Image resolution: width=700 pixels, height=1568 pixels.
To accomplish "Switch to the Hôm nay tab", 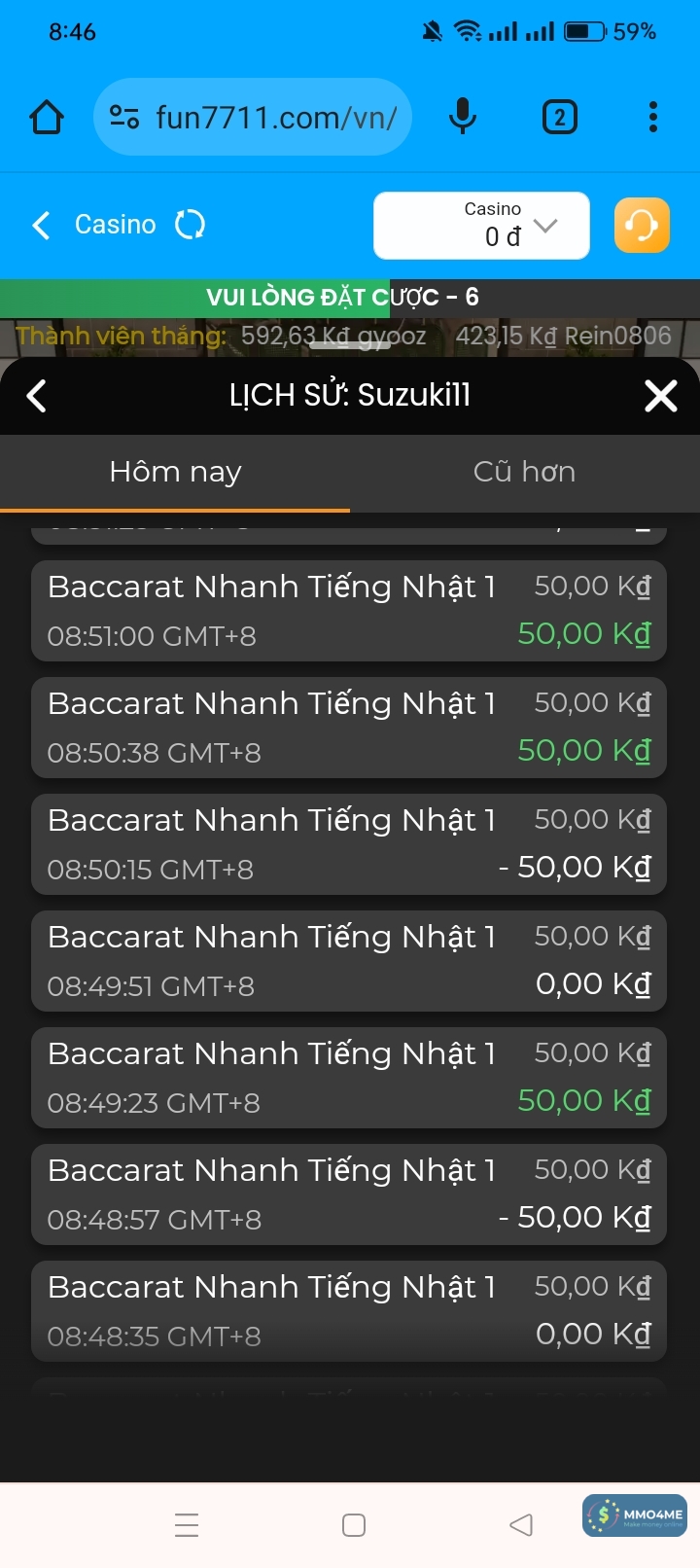I will click(x=175, y=473).
